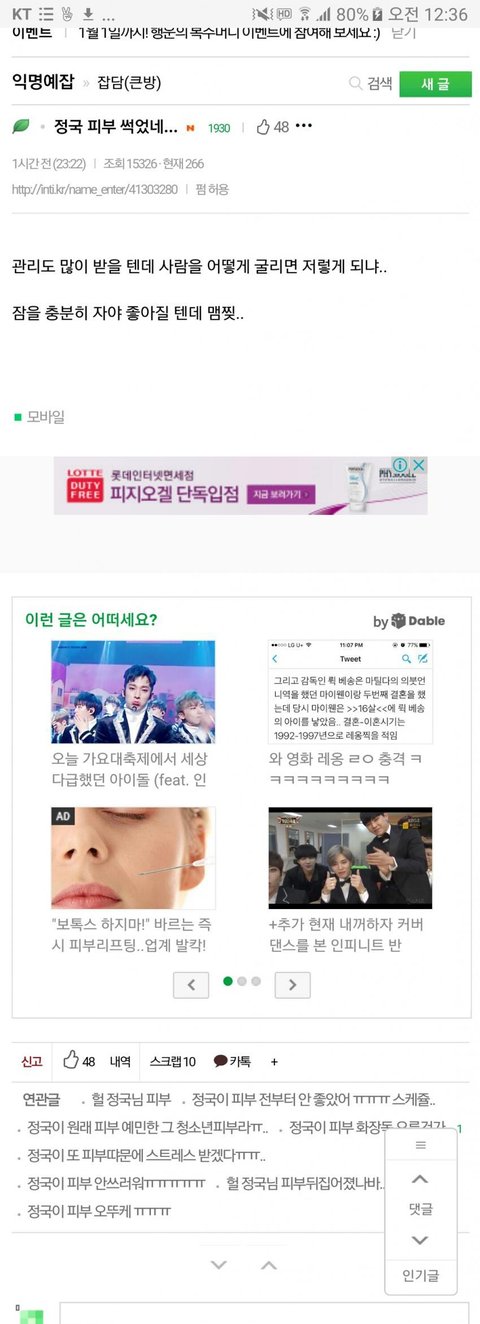The image size is (480, 1324).
Task: Open the Lotte Duty Free 피지오겔 ad banner
Action: tap(240, 486)
